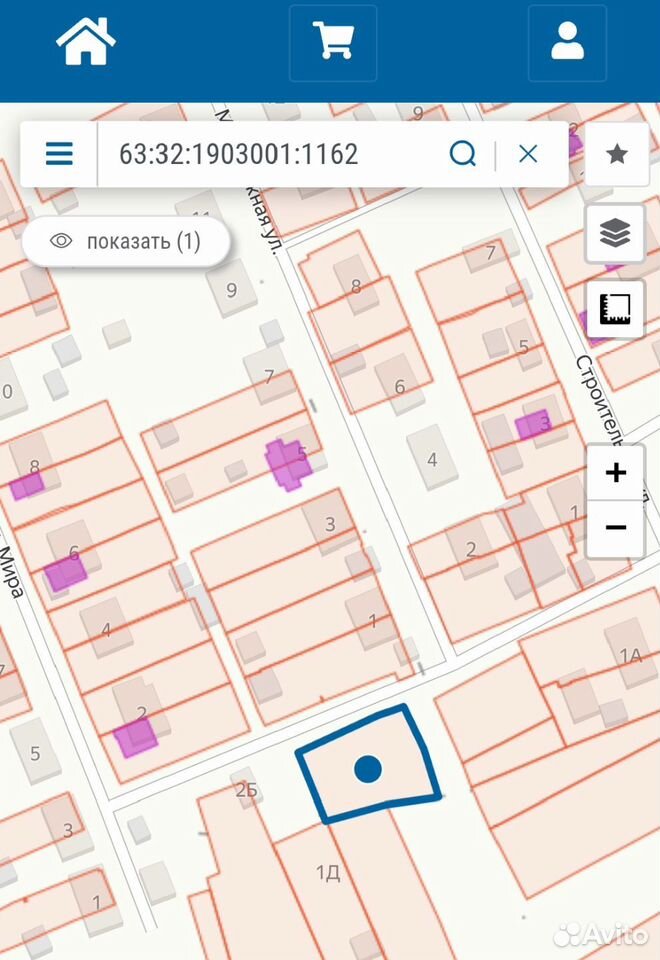Select the highlighted parcel marker dot
Image resolution: width=660 pixels, height=960 pixels.
368,768
